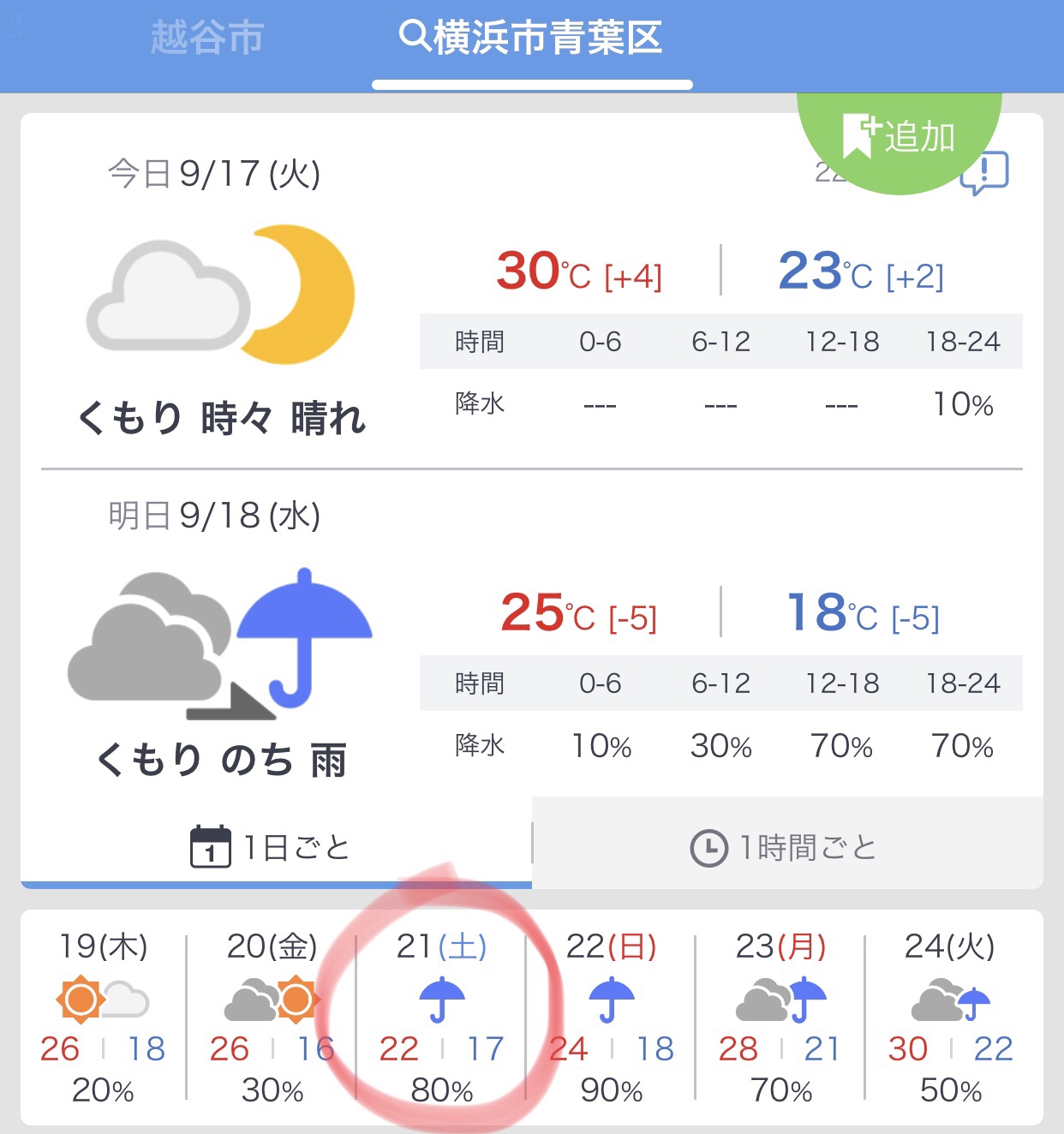Open the 22(日) daily forecast

[611, 1018]
